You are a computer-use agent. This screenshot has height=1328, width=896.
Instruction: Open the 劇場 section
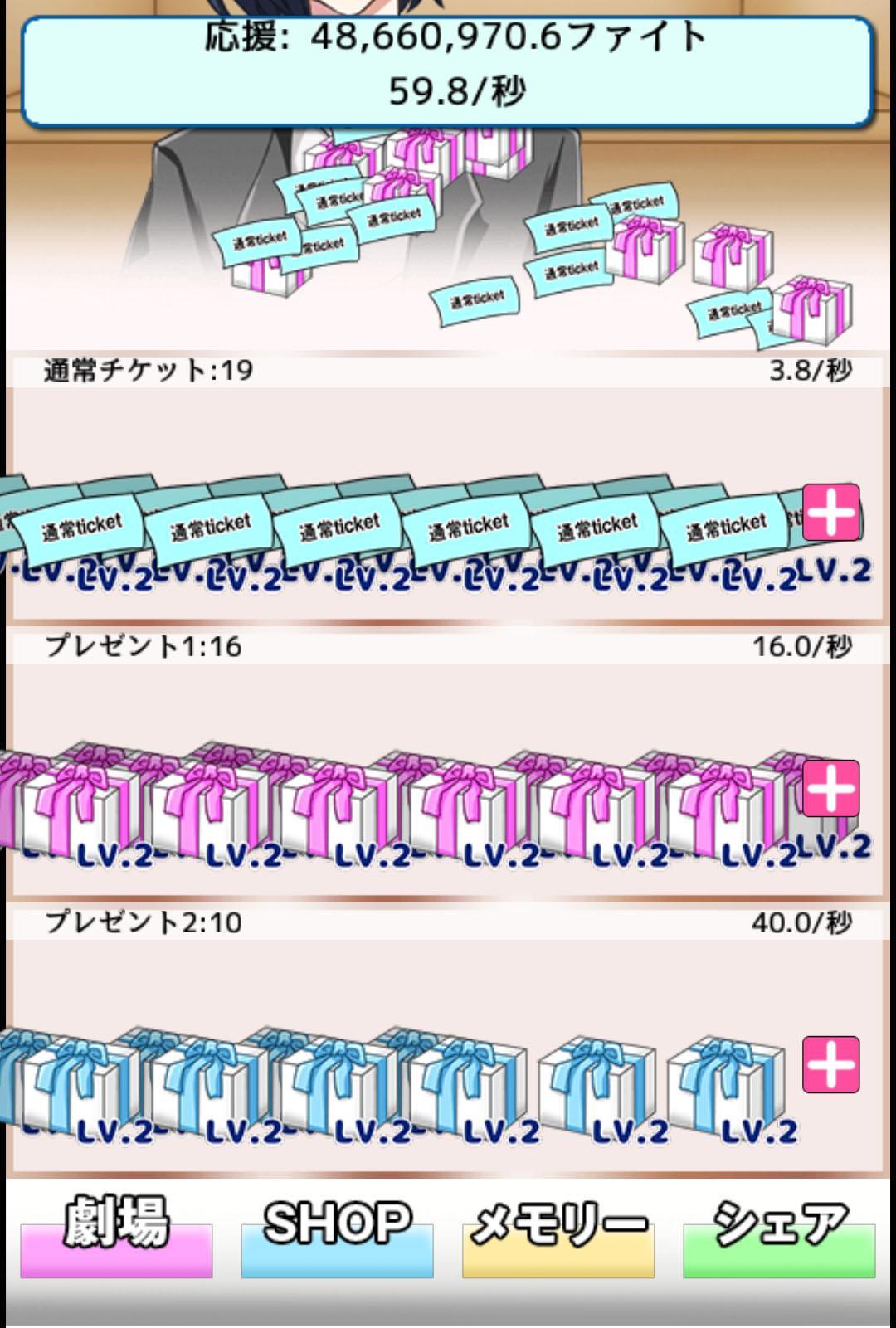coord(116,1238)
